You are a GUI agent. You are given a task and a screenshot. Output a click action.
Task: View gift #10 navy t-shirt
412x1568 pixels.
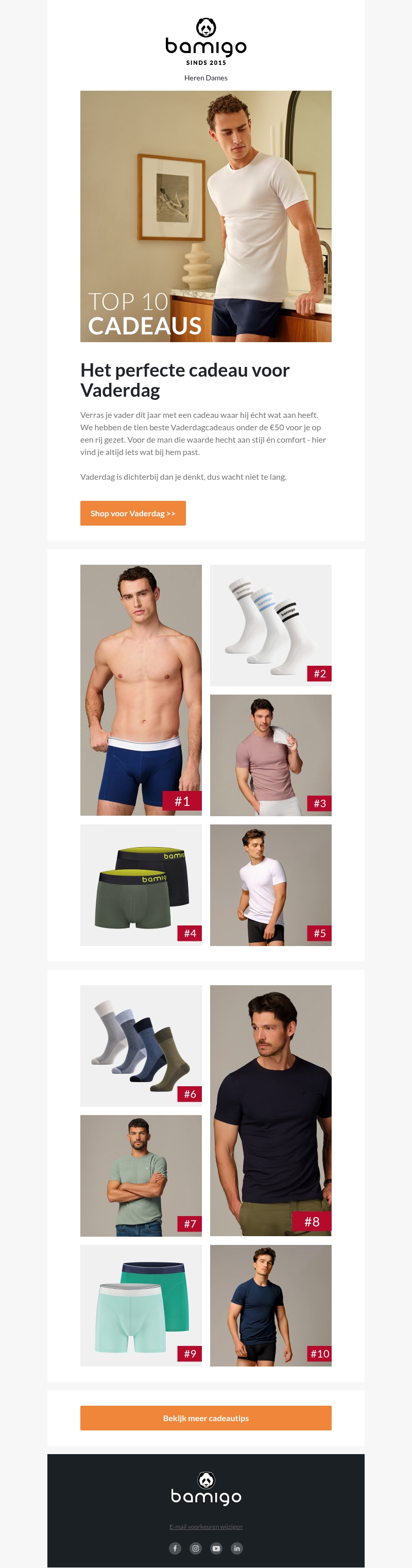pos(270,1305)
